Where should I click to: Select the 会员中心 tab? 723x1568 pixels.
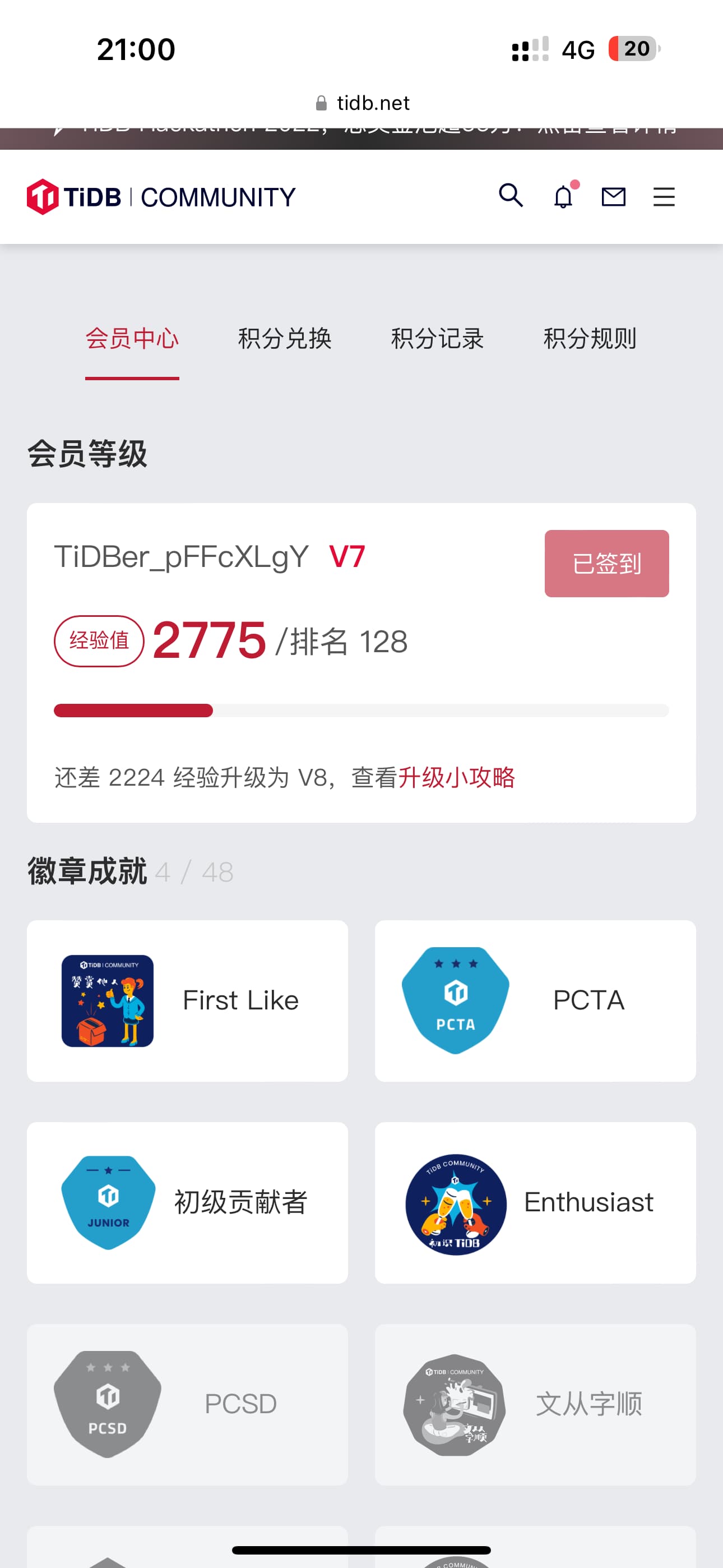(x=132, y=338)
